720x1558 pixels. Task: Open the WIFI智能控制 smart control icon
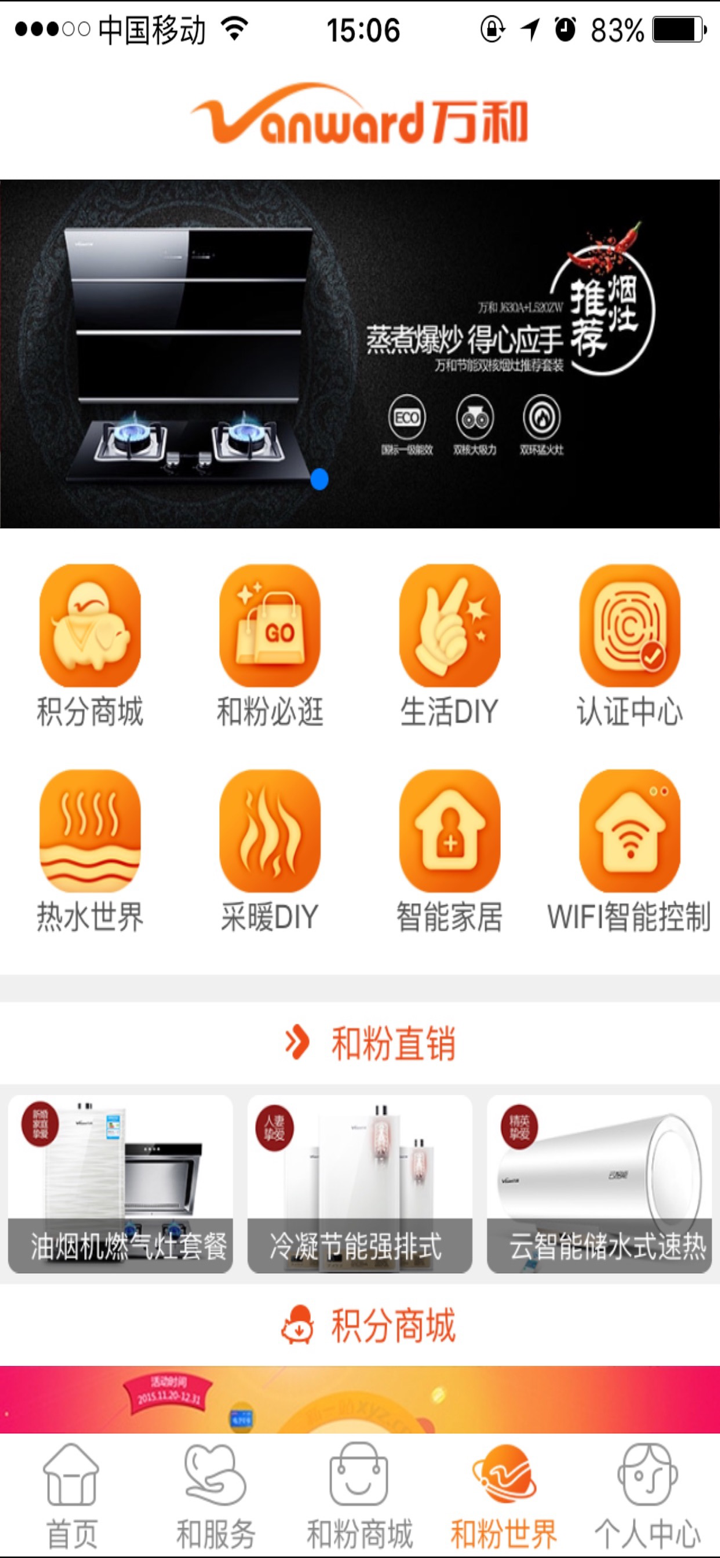pyautogui.click(x=630, y=830)
